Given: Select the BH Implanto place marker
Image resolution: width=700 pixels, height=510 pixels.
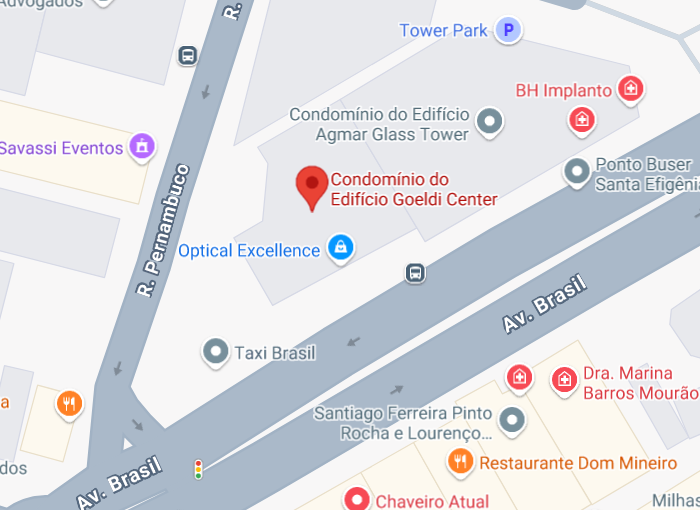Looking at the screenshot, I should [630, 90].
